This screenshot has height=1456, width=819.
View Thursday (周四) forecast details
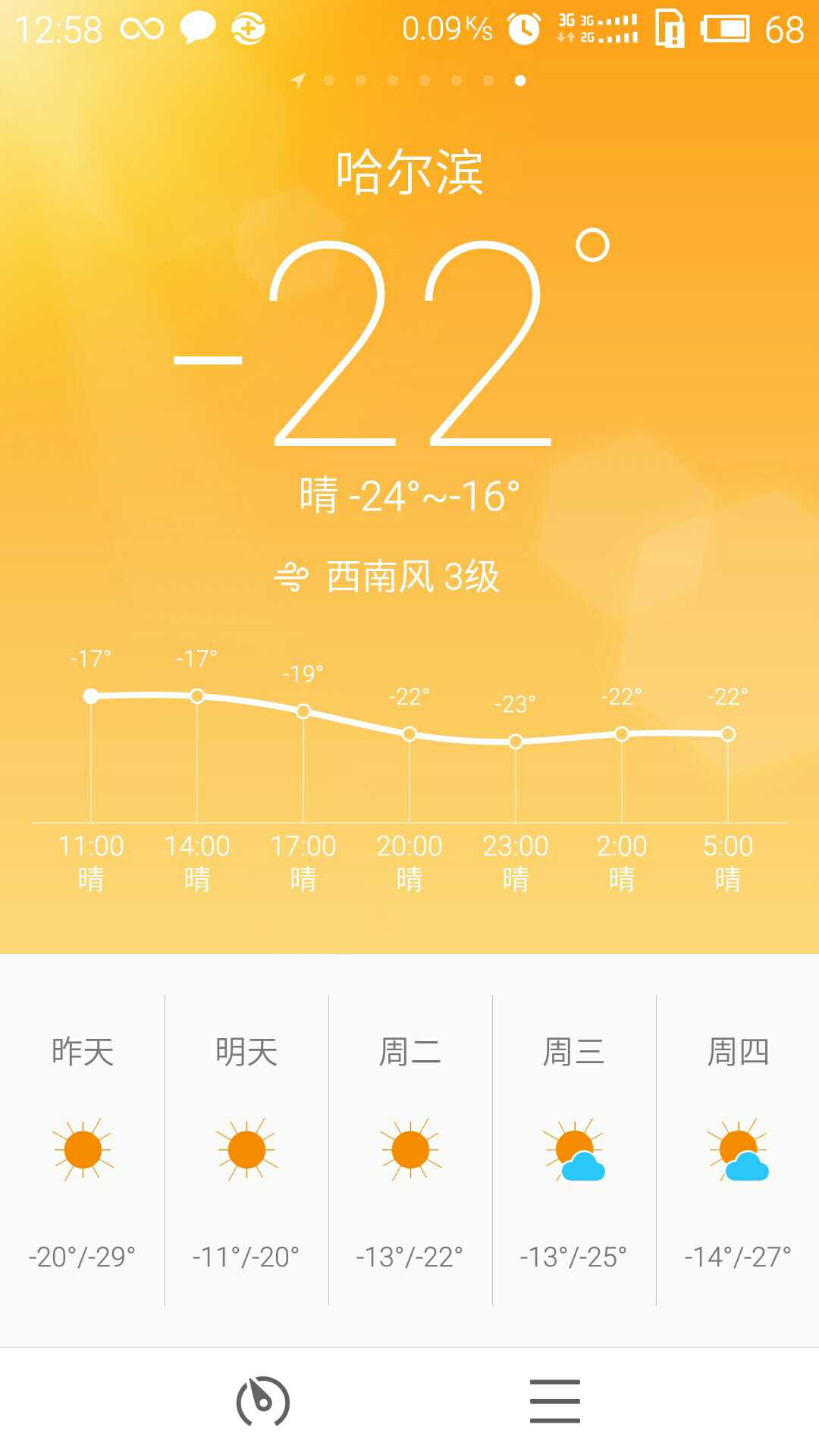738,1150
